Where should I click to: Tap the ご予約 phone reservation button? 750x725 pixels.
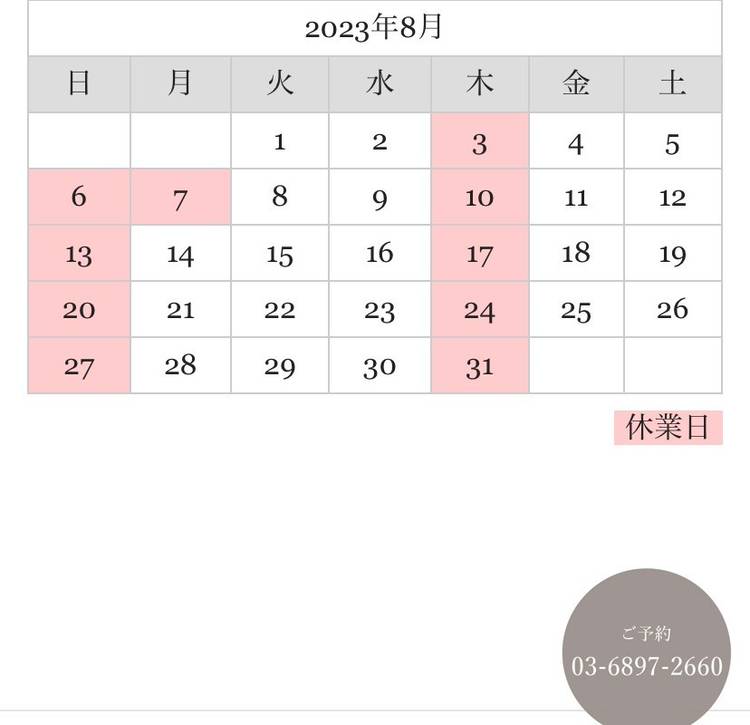(646, 650)
